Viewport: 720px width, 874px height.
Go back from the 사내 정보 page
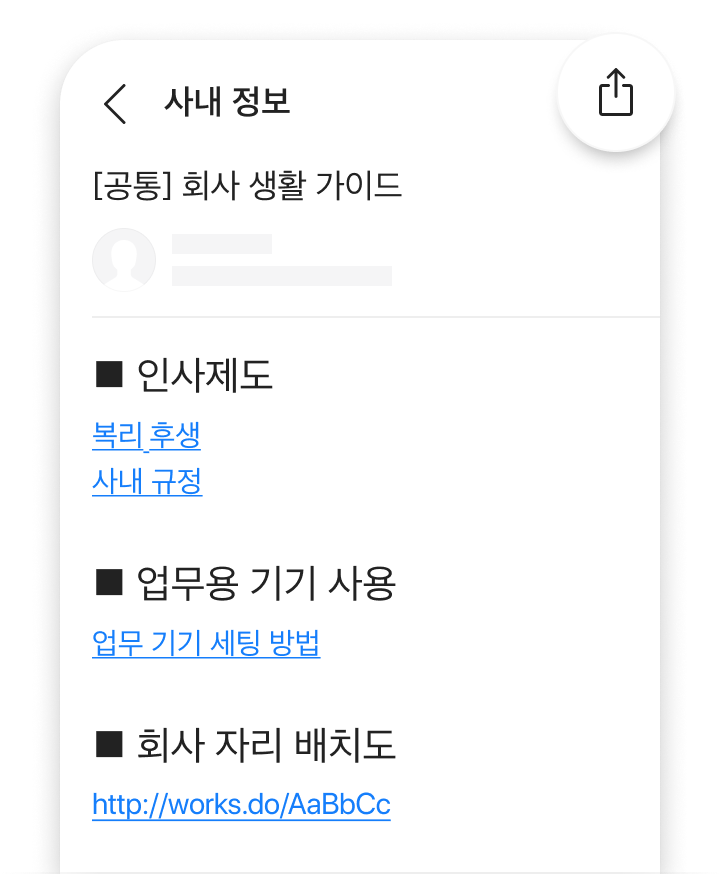point(116,104)
